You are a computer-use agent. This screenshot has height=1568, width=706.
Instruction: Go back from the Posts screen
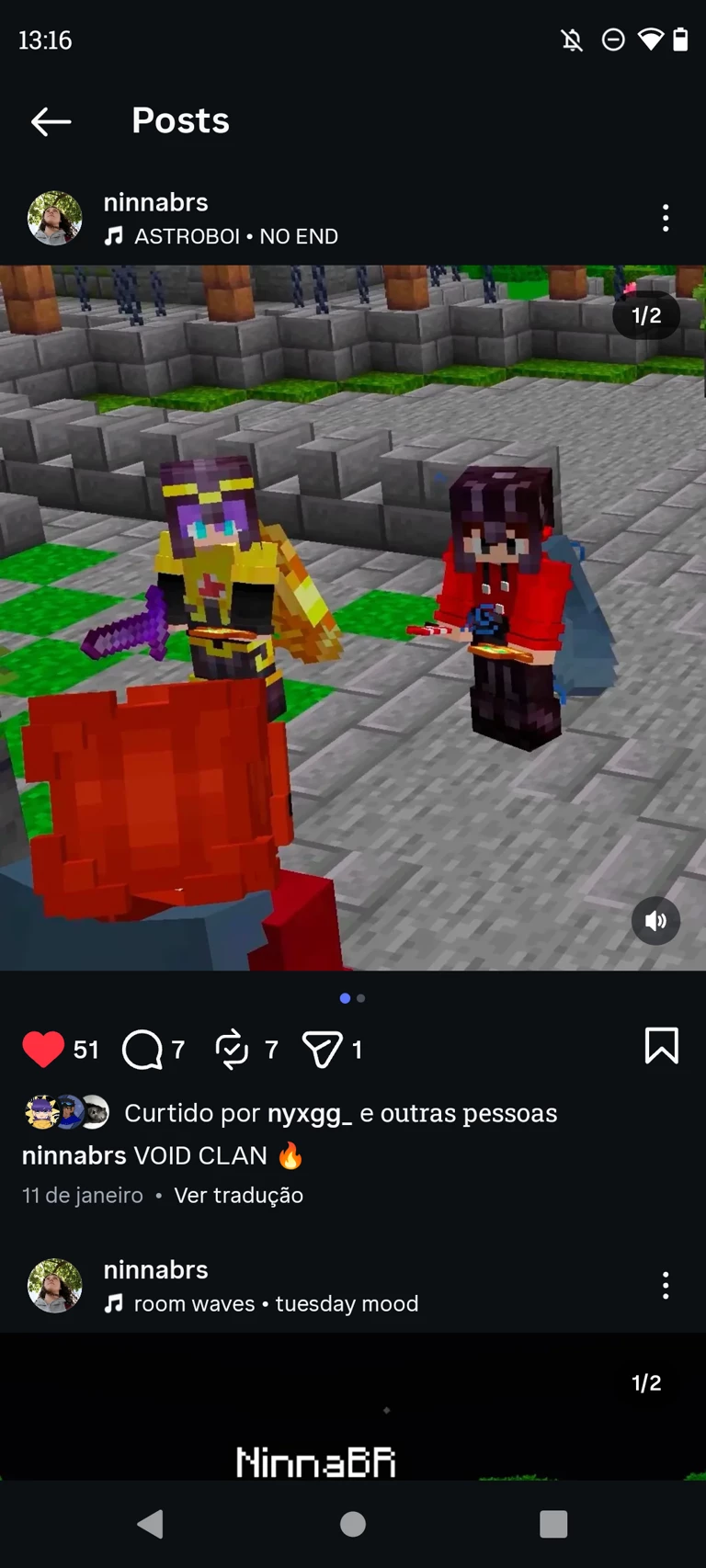(51, 121)
